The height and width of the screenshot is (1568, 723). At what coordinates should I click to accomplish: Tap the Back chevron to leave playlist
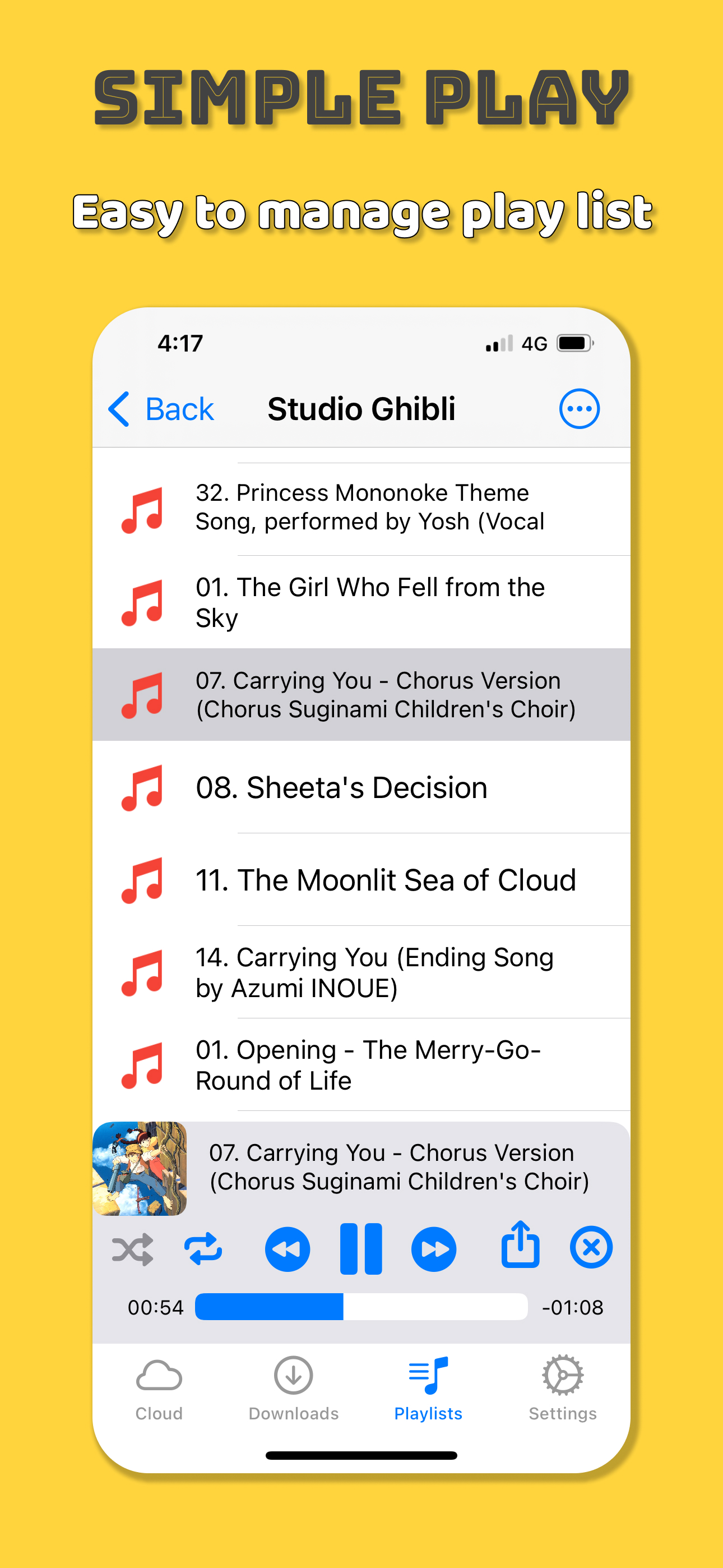120,408
